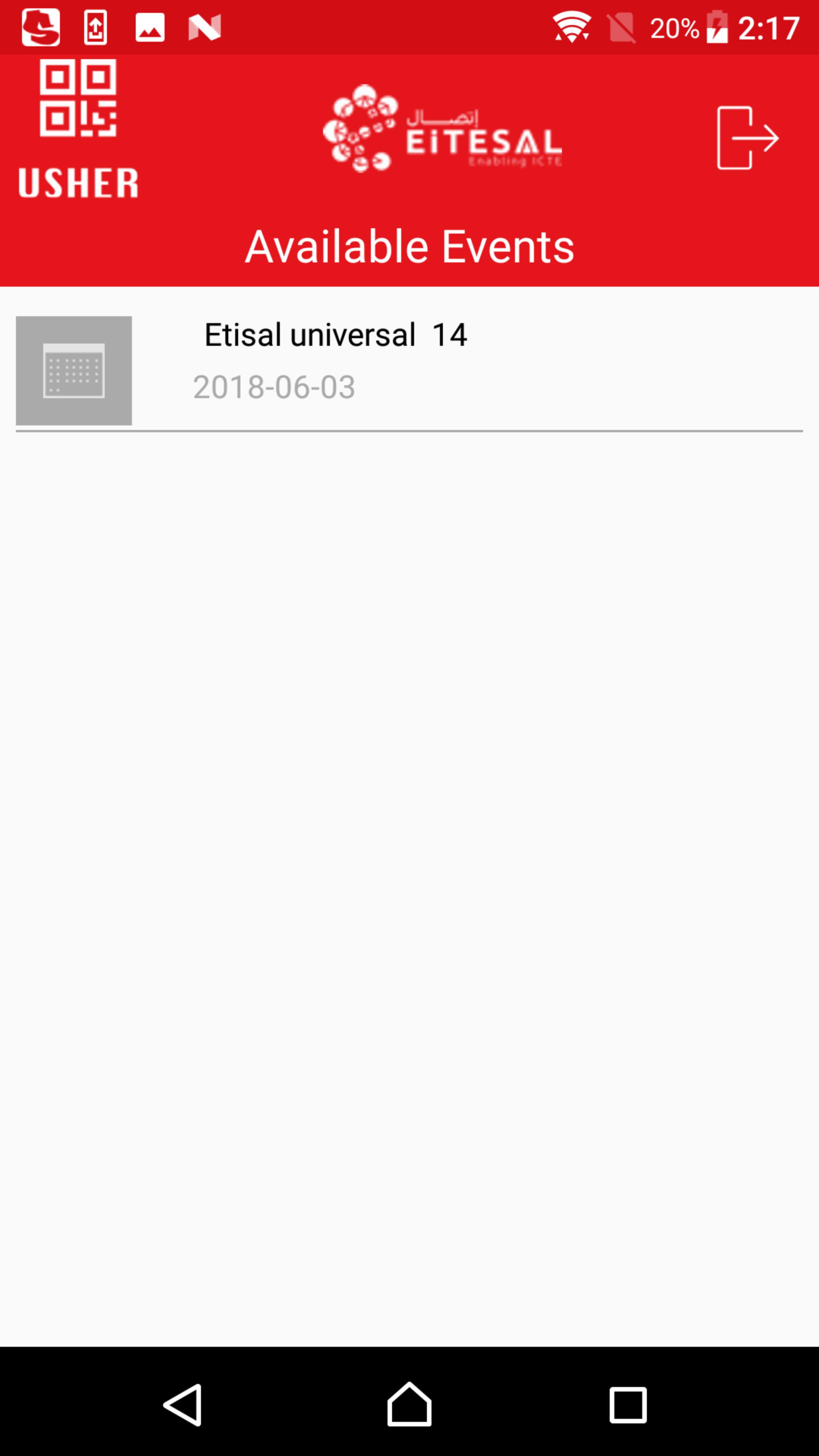Open the calendar icon beside the event

tap(74, 370)
